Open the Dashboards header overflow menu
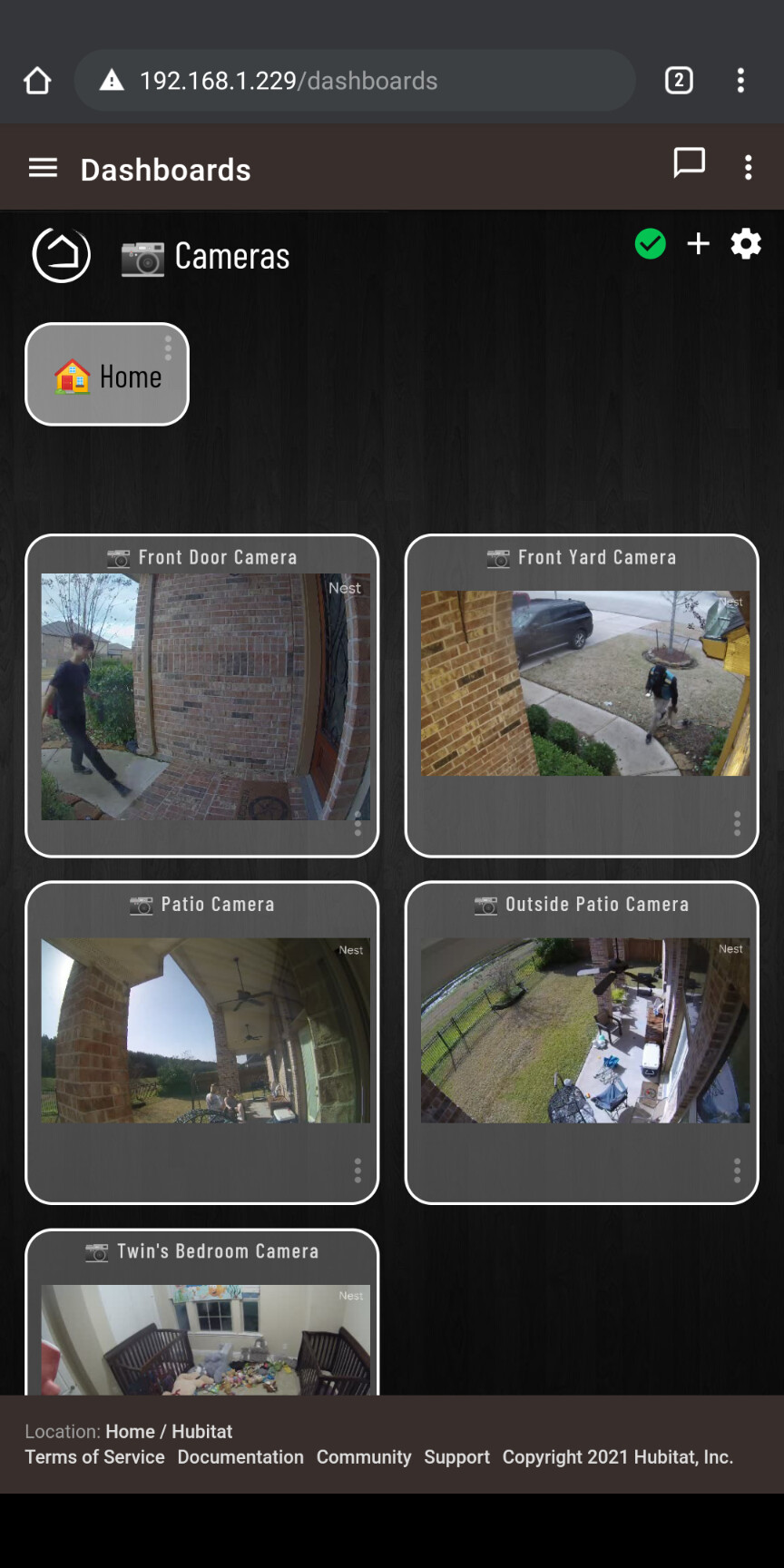 (x=748, y=167)
